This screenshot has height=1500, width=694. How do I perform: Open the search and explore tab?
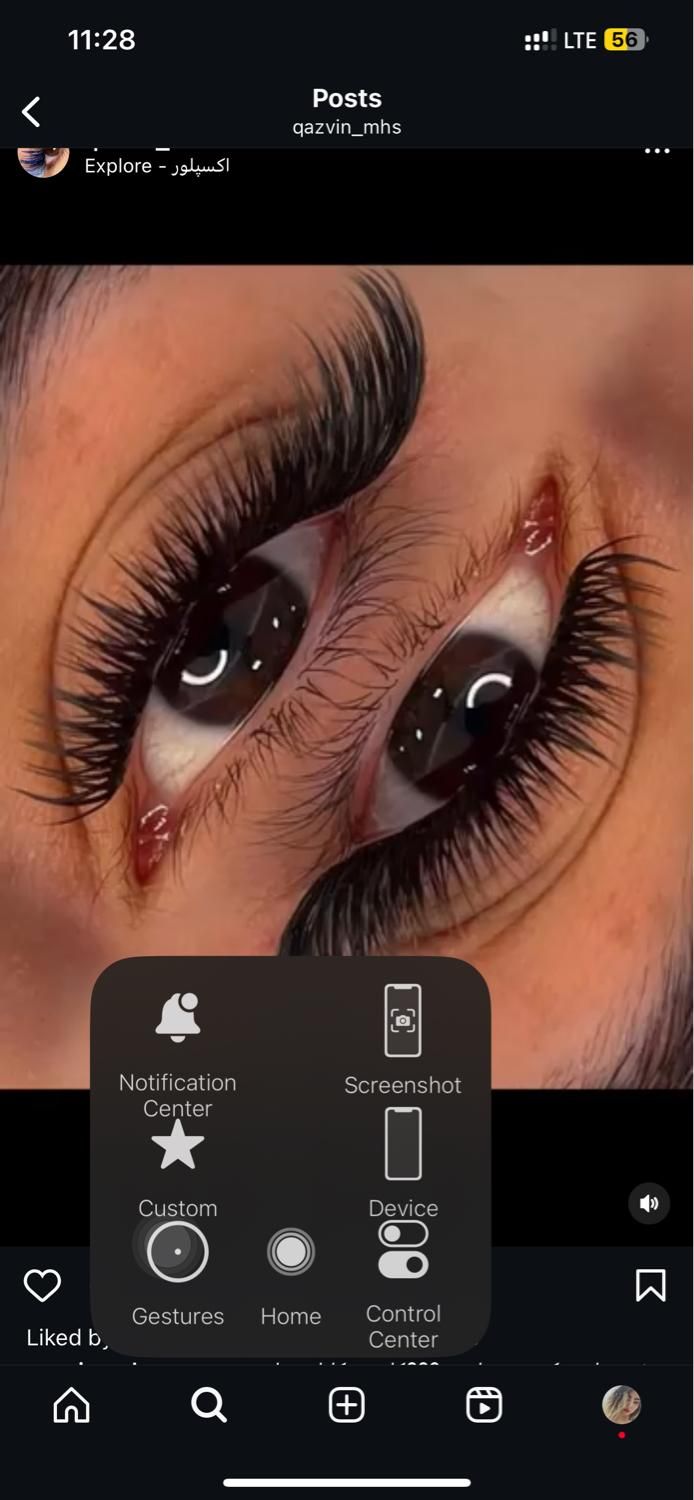(209, 1405)
